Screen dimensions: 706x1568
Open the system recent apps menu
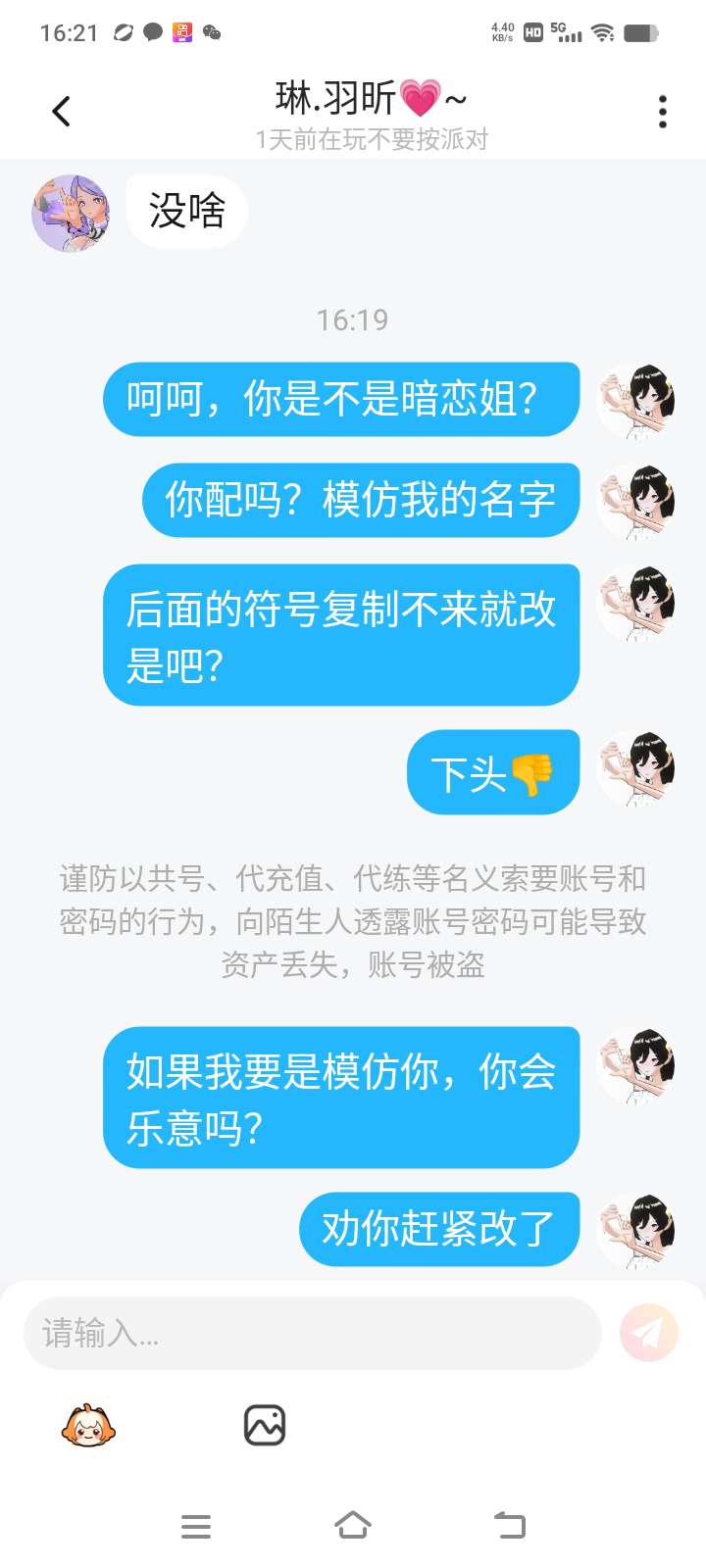click(196, 1526)
